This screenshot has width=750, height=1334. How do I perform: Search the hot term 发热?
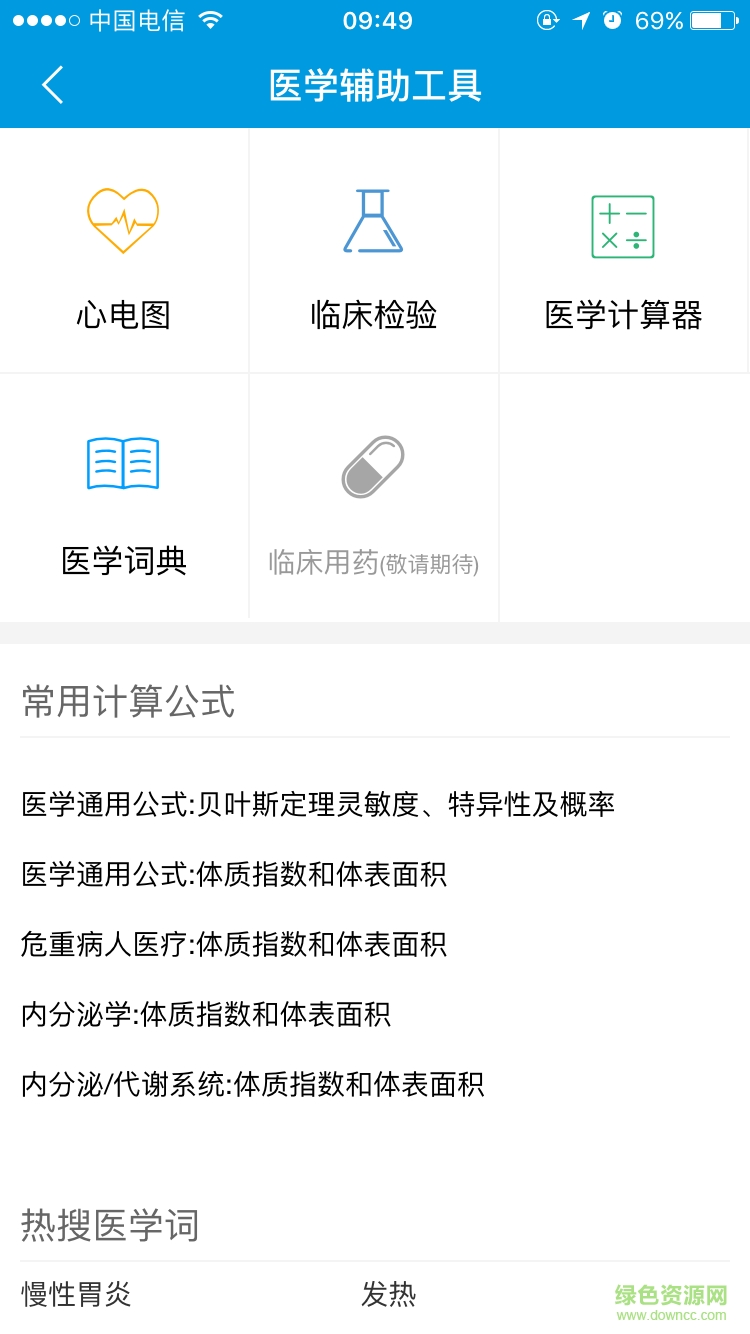tap(389, 1295)
